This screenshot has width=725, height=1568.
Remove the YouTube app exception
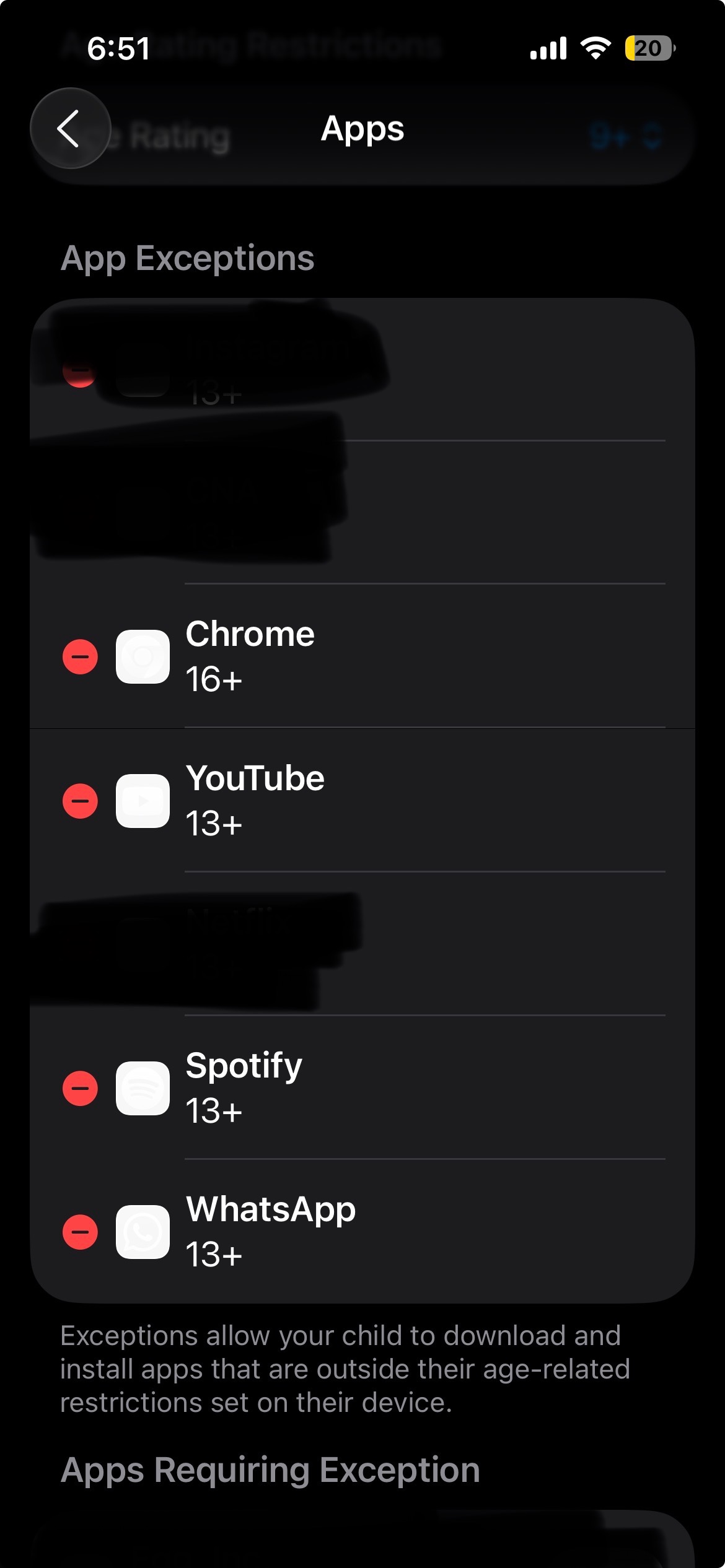(x=81, y=801)
